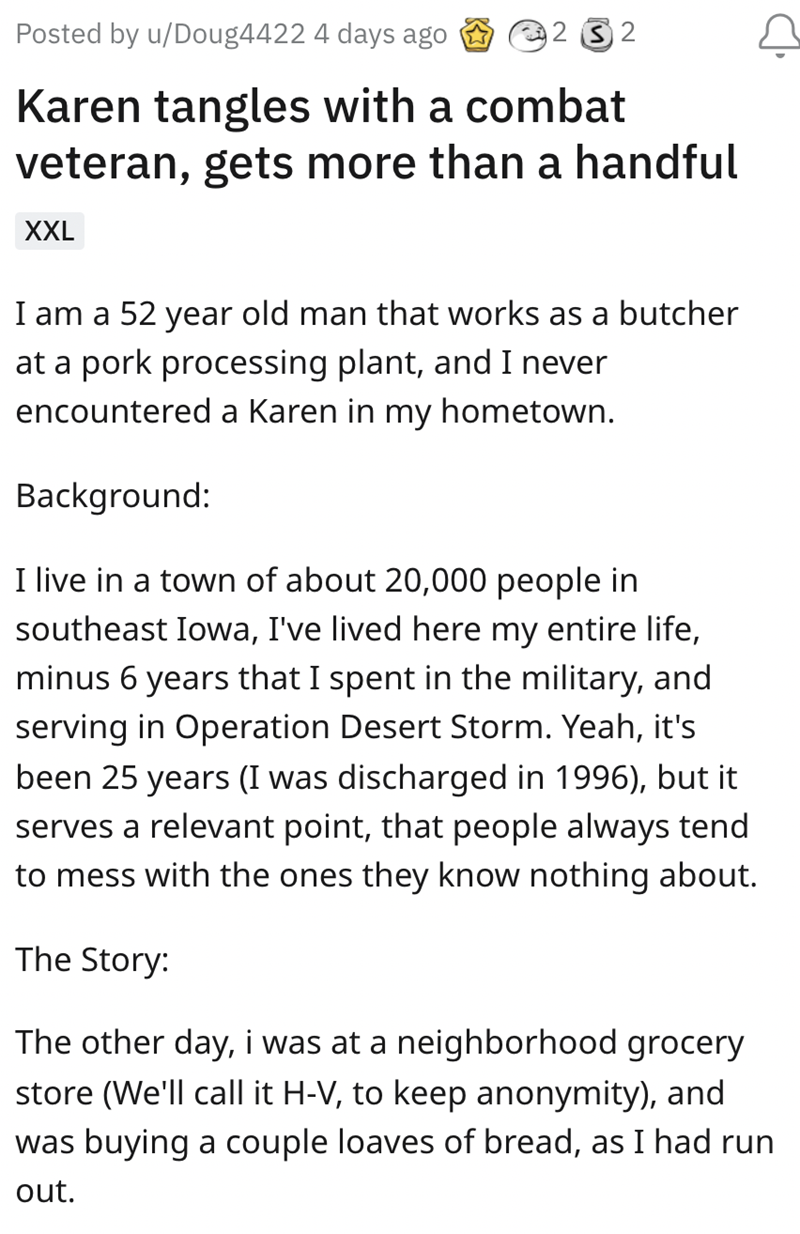The image size is (800, 1234).
Task: View the gold star award
Action: coord(478,36)
